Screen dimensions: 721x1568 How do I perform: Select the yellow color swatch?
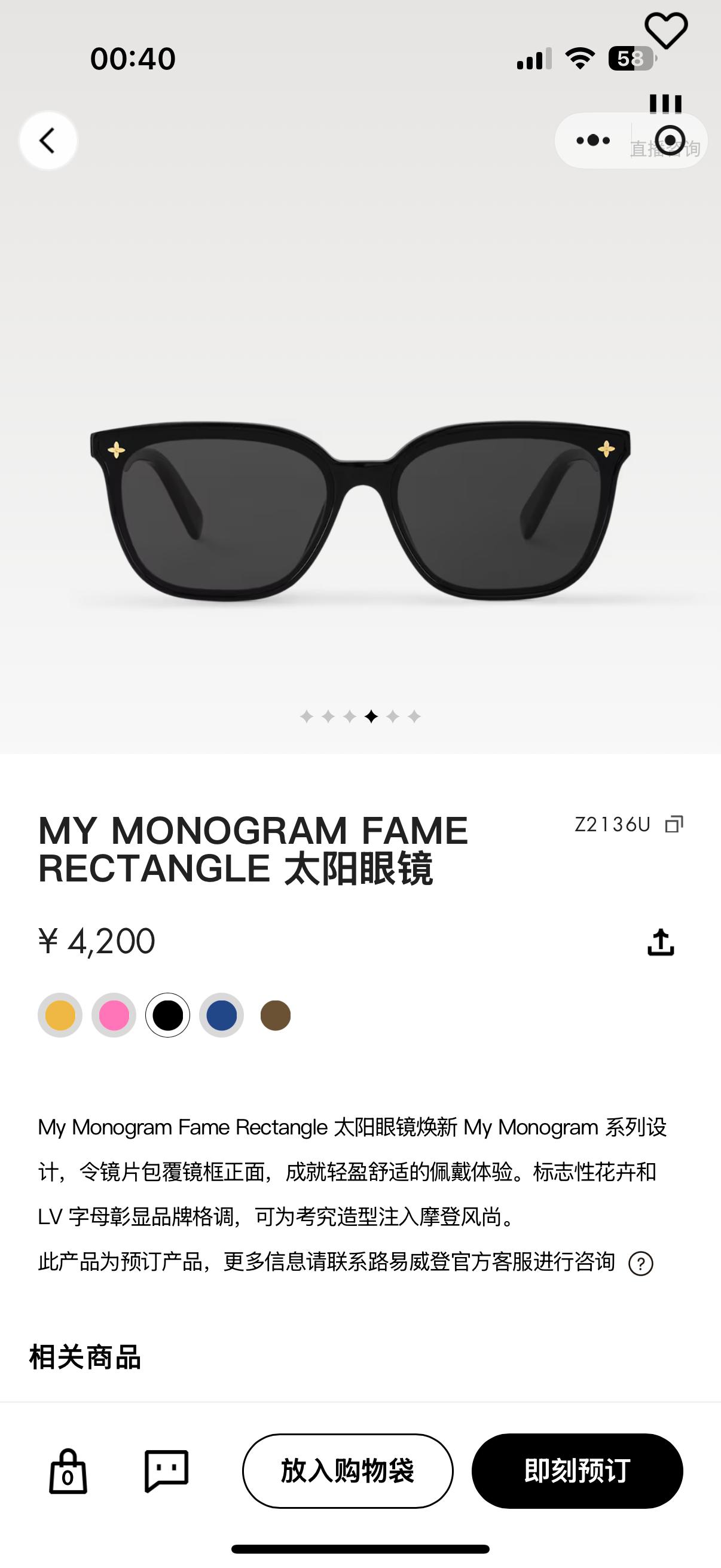coord(60,1015)
